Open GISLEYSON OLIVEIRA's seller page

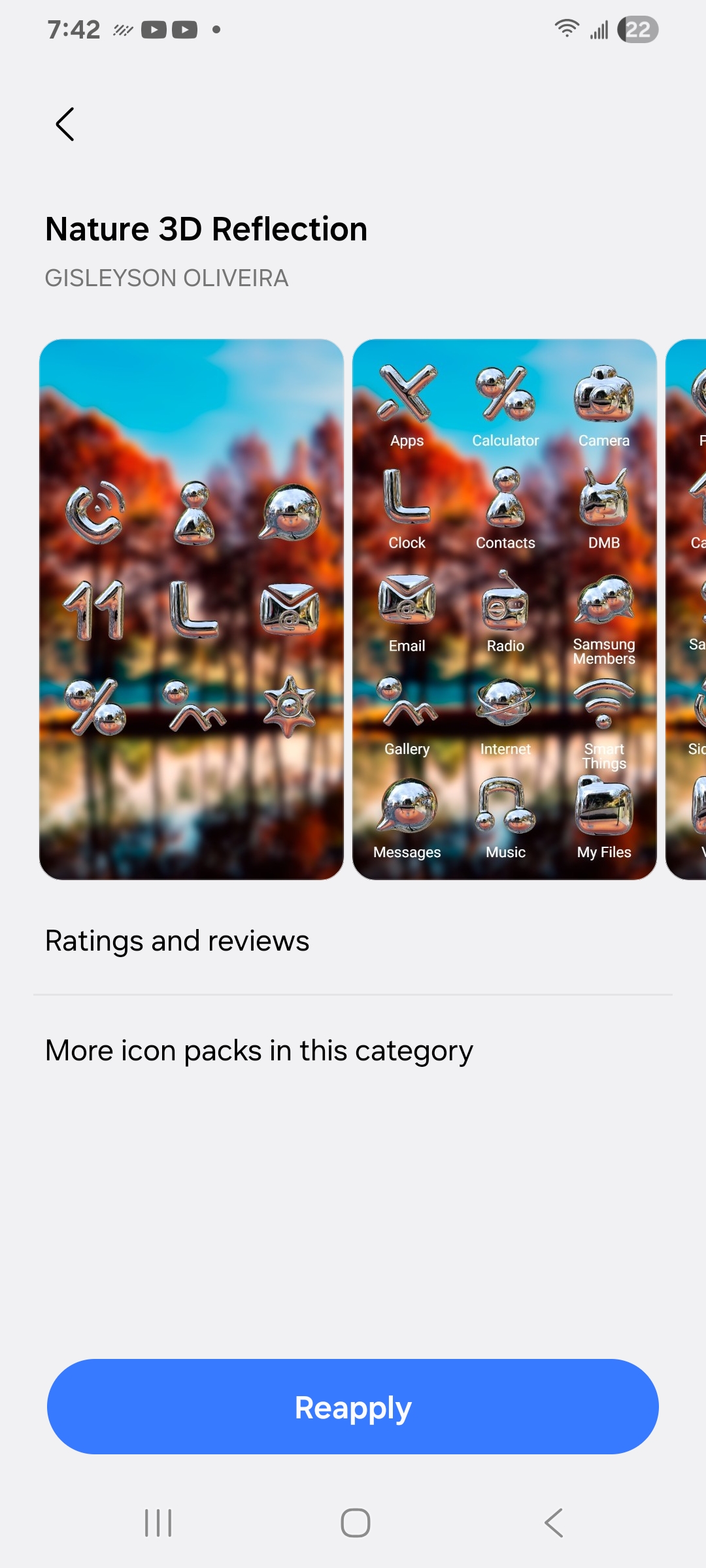click(167, 278)
